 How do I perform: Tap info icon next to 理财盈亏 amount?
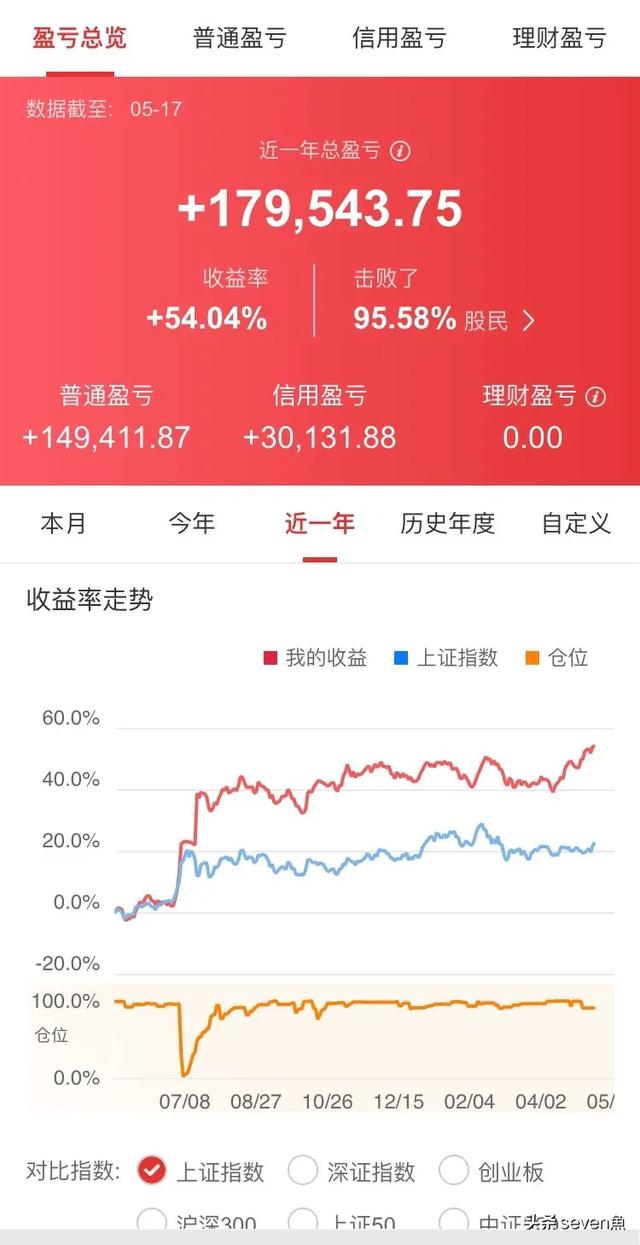(x=595, y=396)
